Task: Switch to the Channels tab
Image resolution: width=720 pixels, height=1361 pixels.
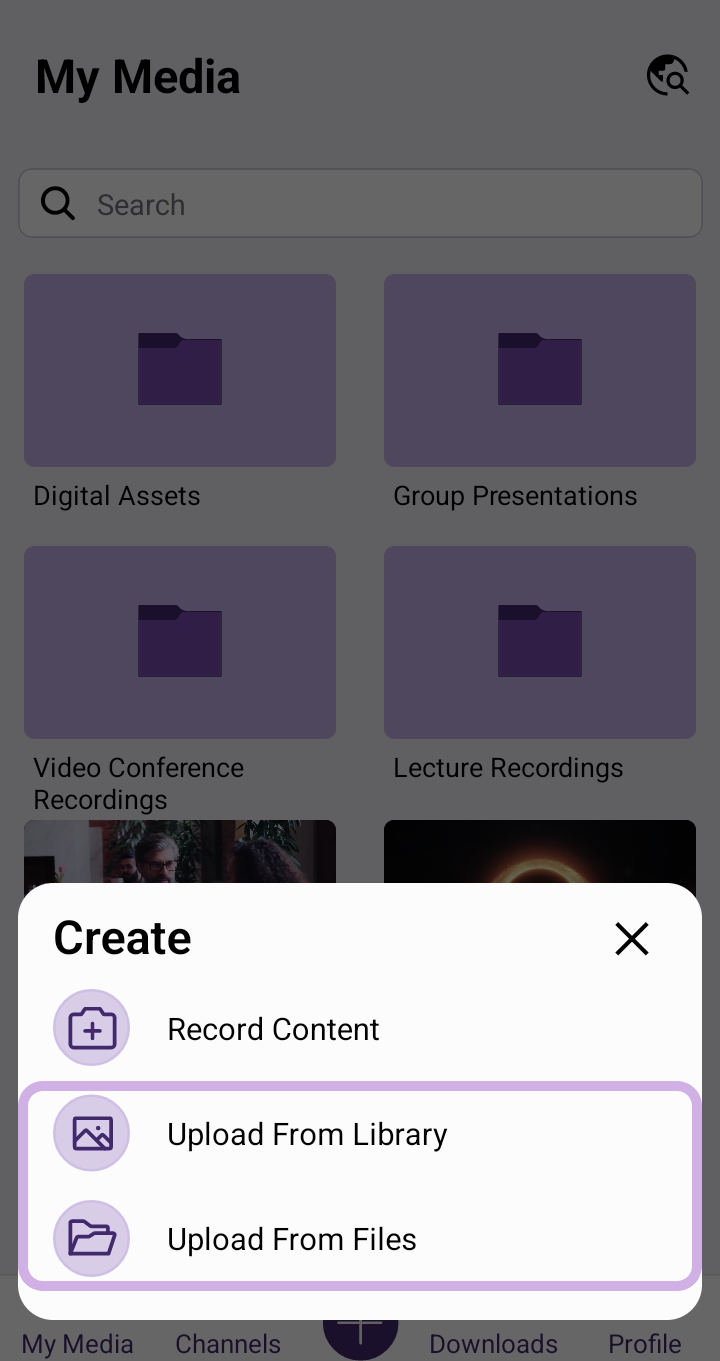Action: click(x=228, y=1343)
